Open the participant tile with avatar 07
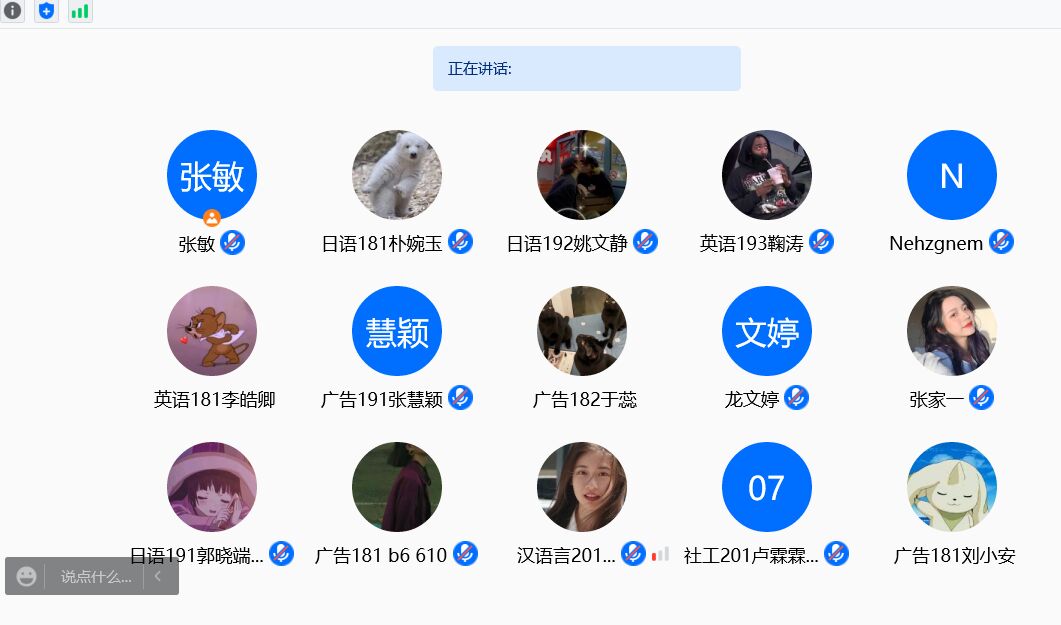 pos(767,487)
